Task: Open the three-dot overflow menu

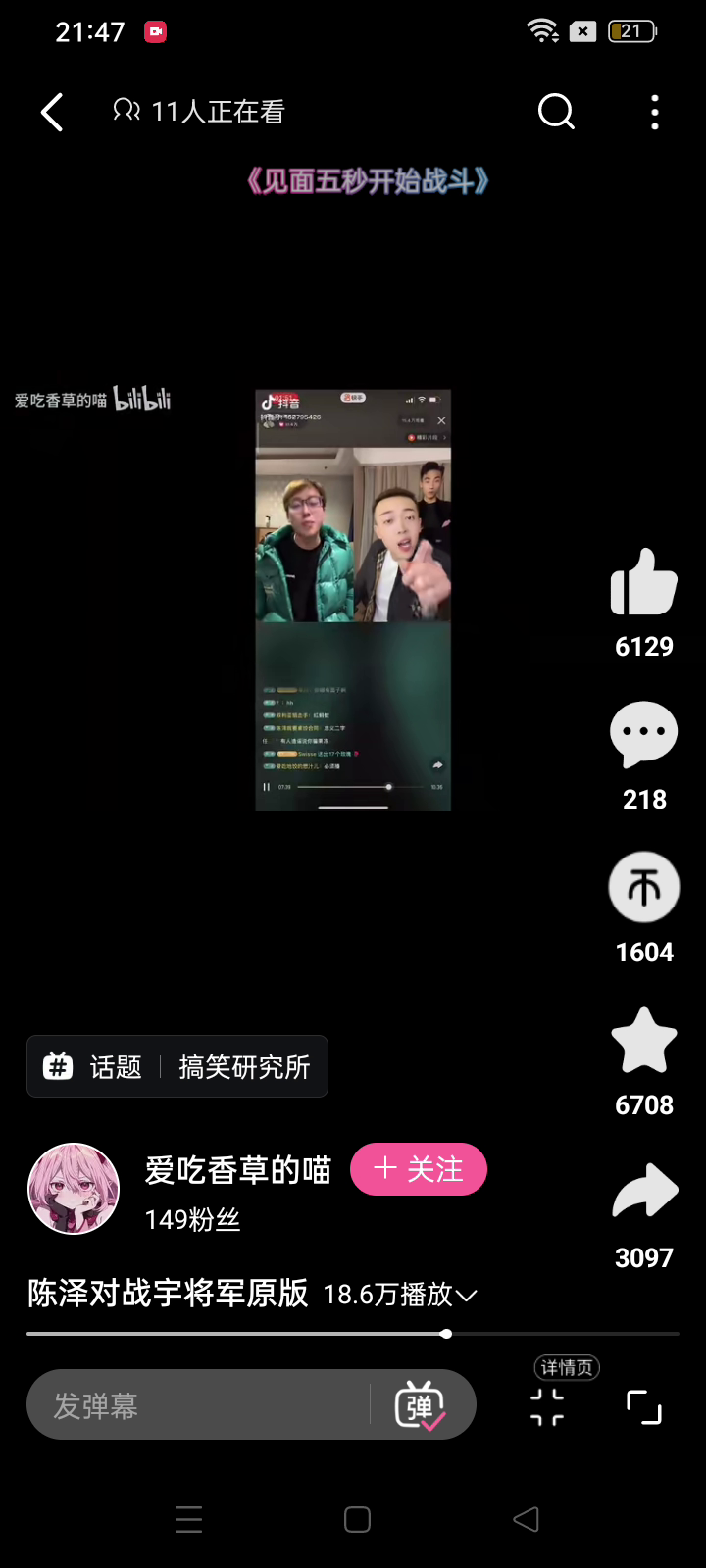Action: tap(655, 113)
